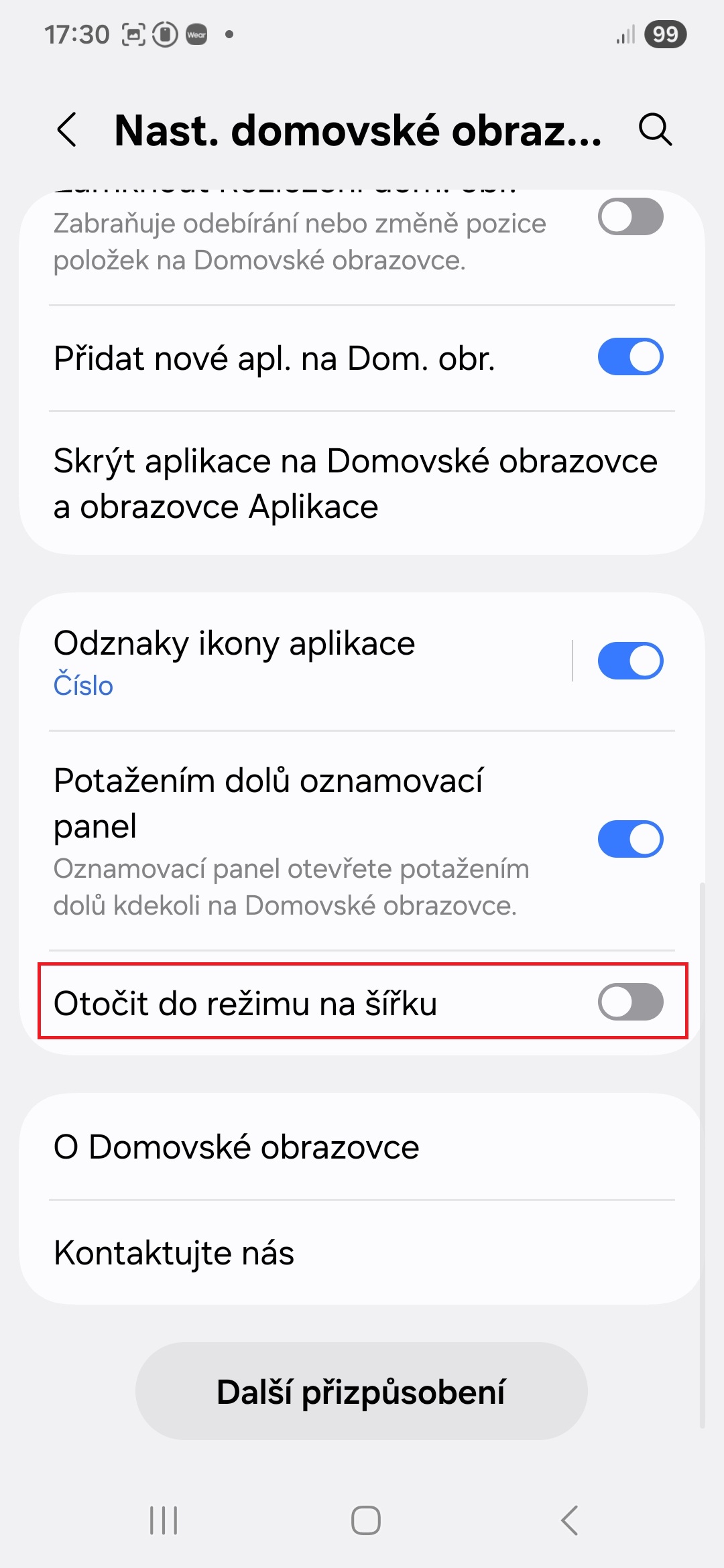This screenshot has width=724, height=1568.
Task: Go to the system home screen
Action: click(x=366, y=1520)
